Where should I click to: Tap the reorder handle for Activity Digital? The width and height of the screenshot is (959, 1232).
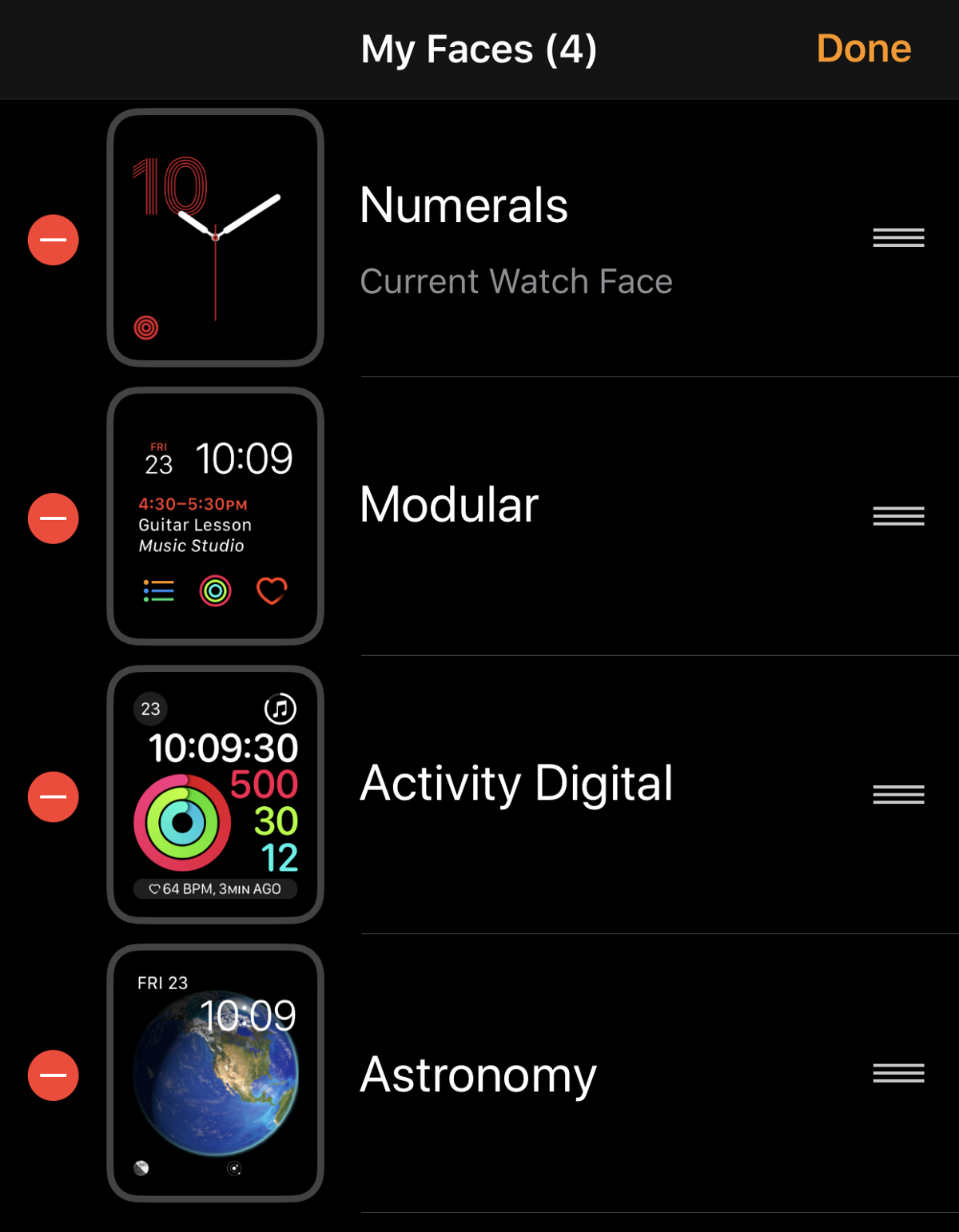click(898, 794)
